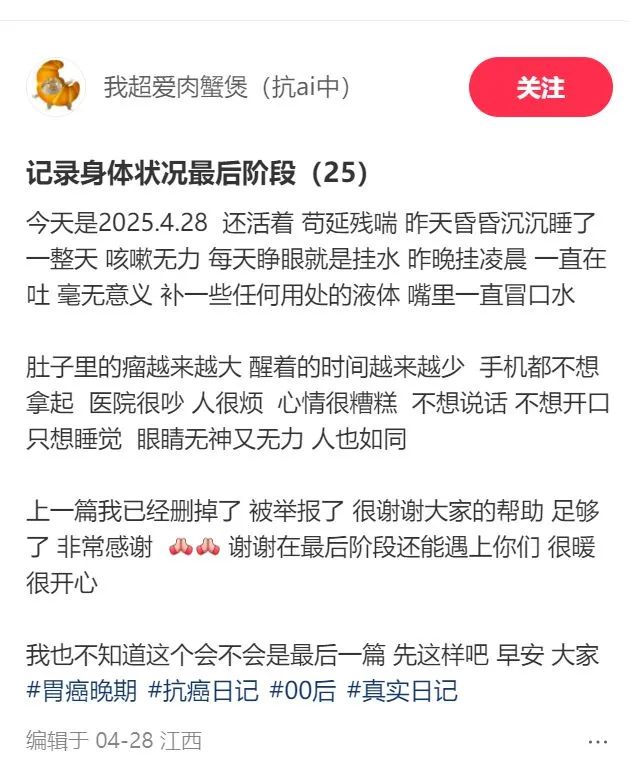Open the #抗癌日记 hashtag

click(x=203, y=690)
